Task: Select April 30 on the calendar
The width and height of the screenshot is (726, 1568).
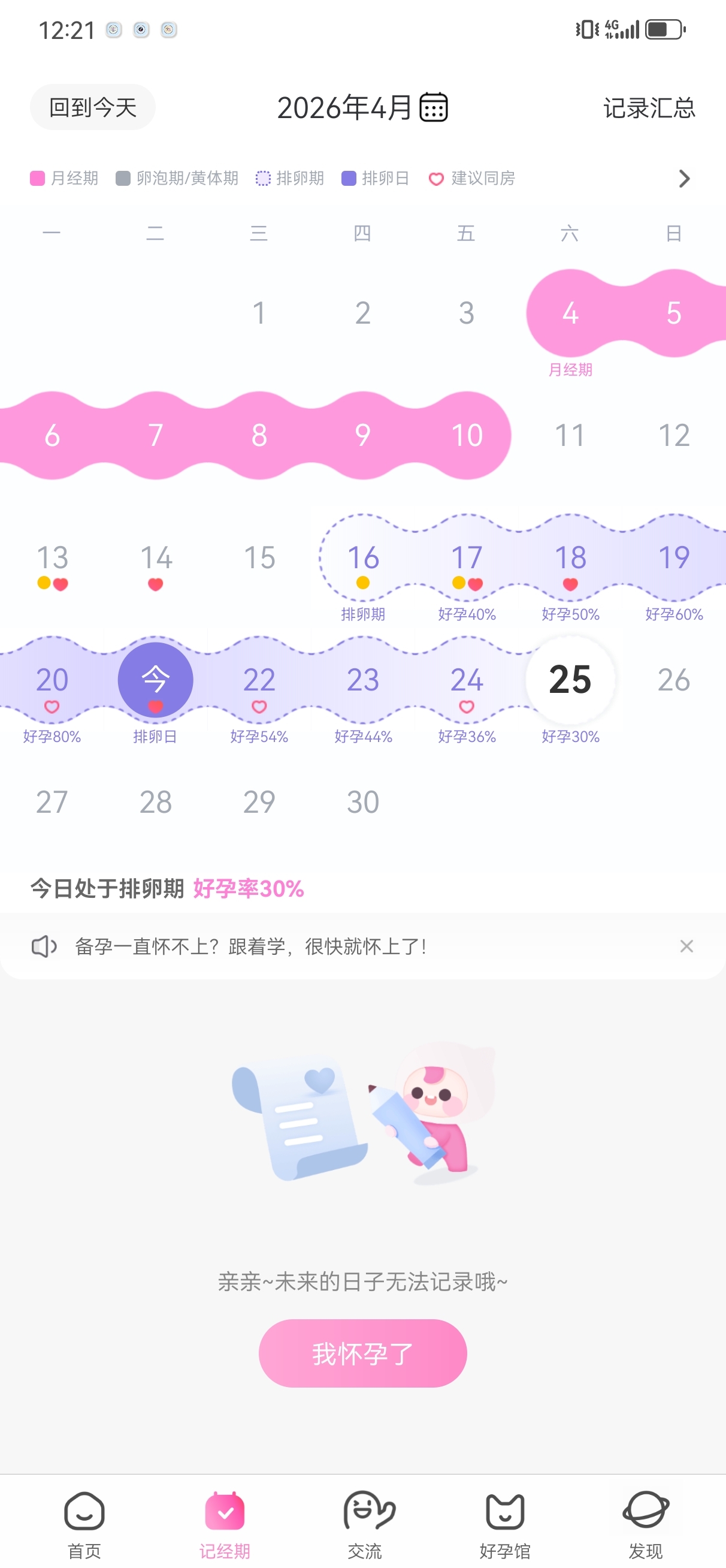Action: click(362, 801)
